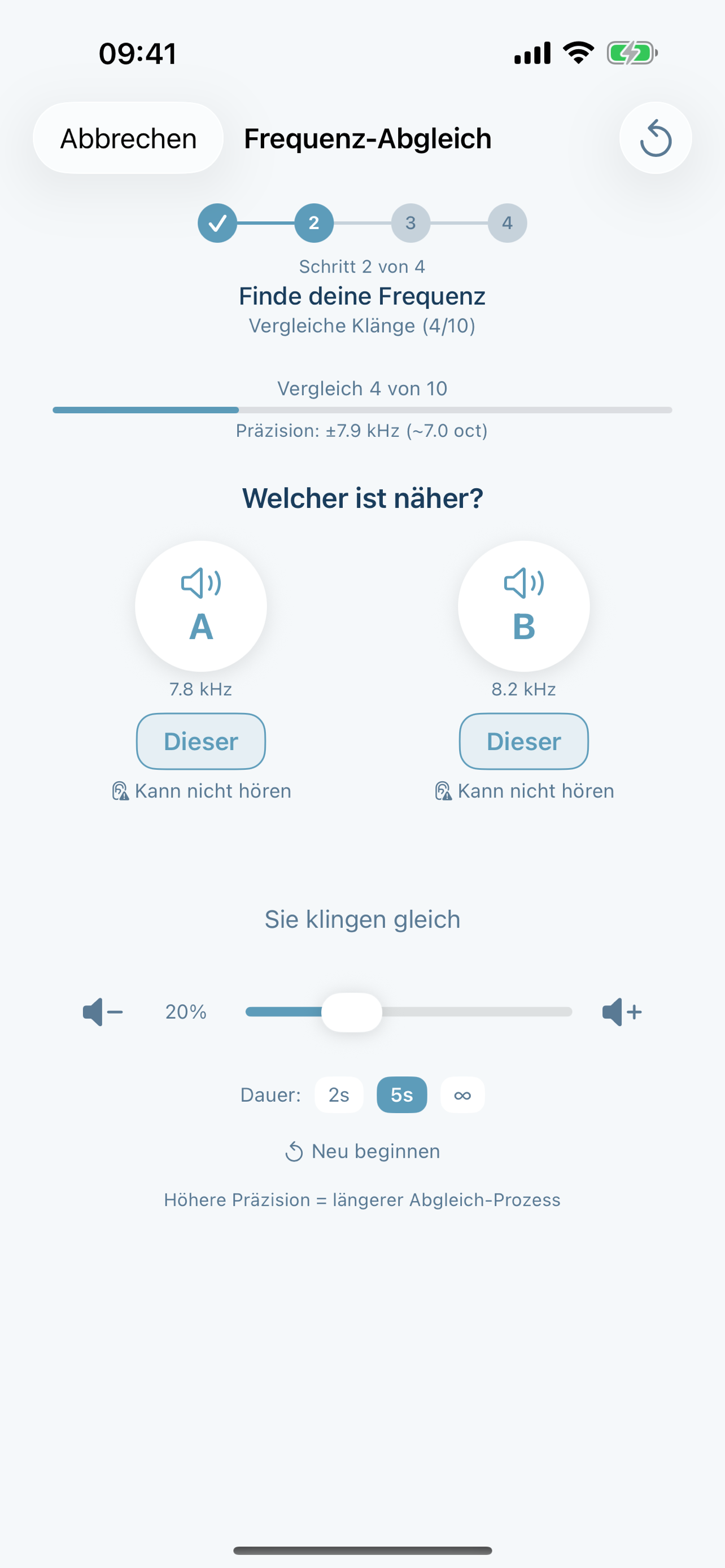Tap the reset icon top right
The width and height of the screenshot is (725, 1568).
655,138
